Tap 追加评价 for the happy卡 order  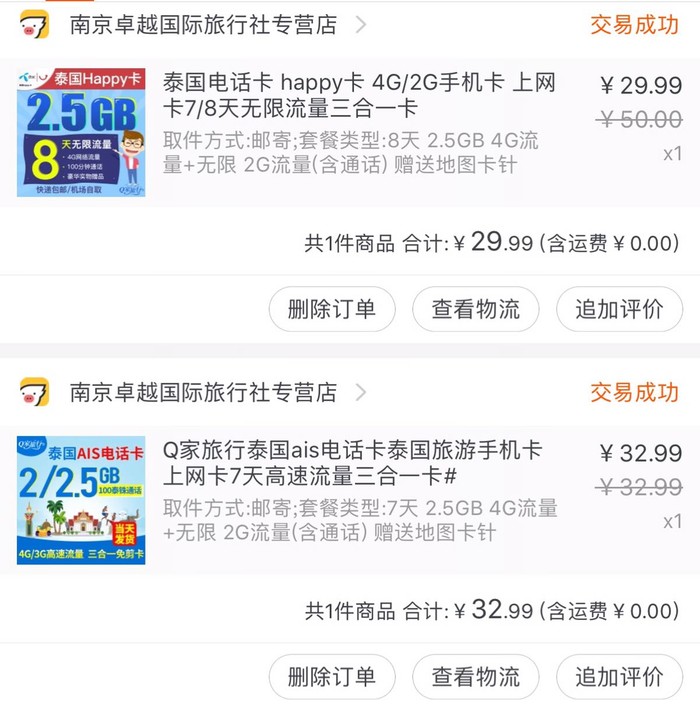click(619, 309)
